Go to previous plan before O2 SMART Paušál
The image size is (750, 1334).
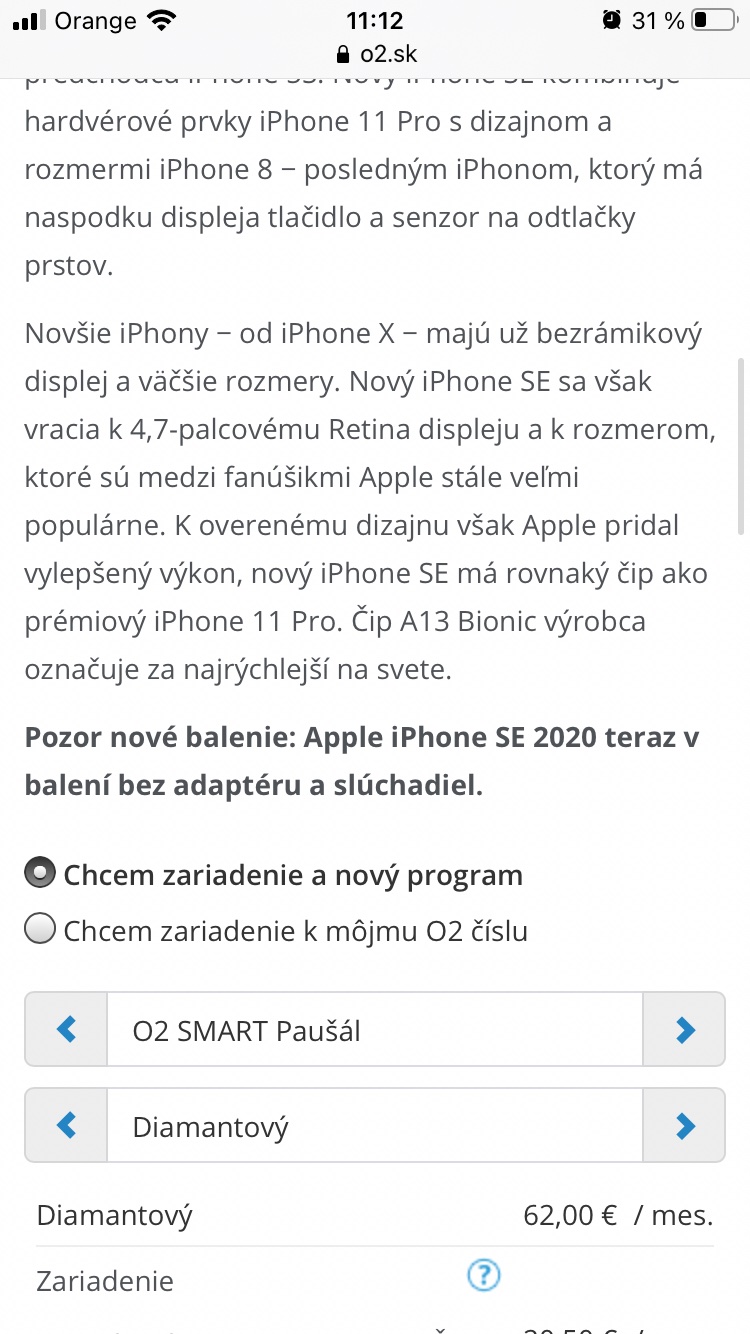pos(66,1029)
